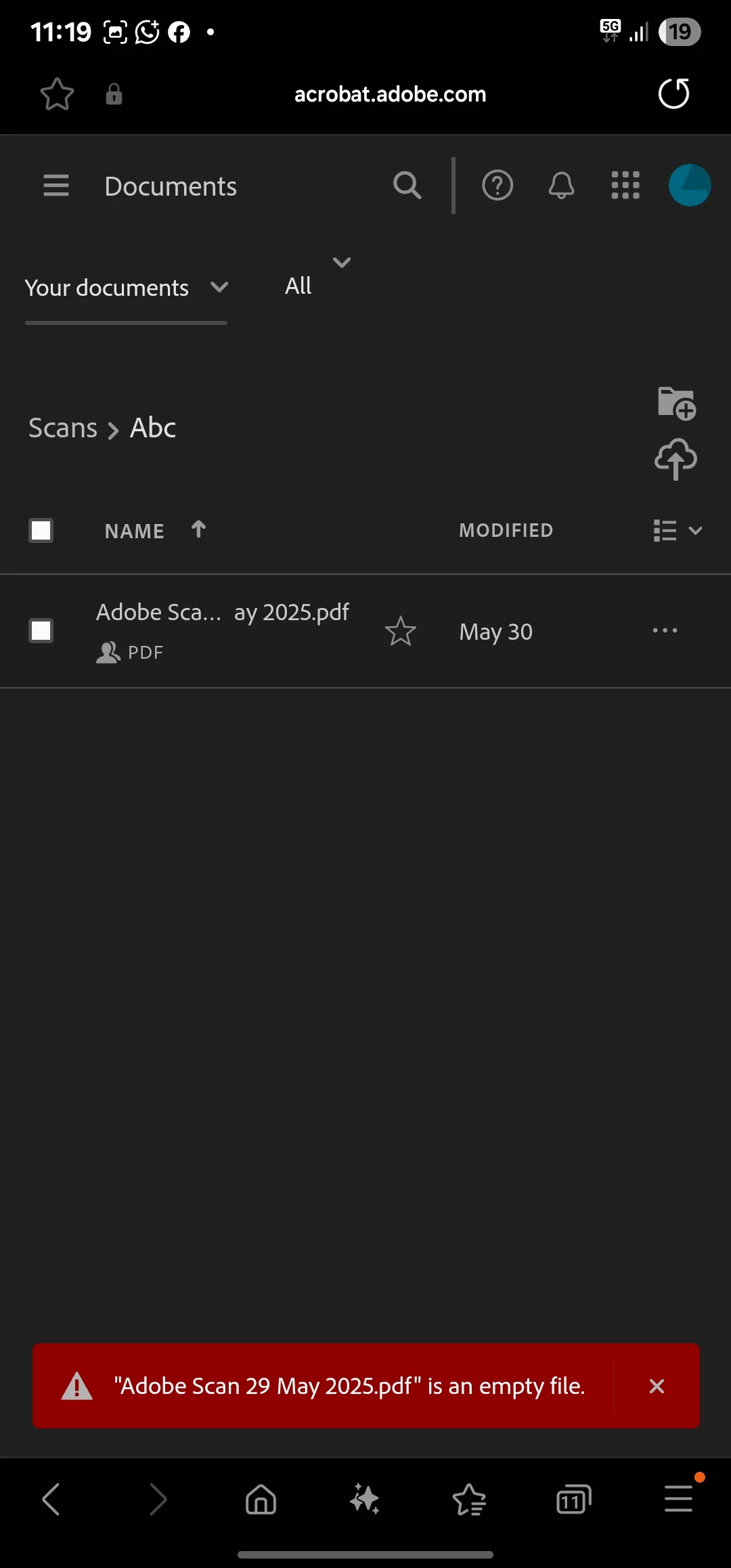Tick the select-all checkbox beside NAME

click(41, 531)
